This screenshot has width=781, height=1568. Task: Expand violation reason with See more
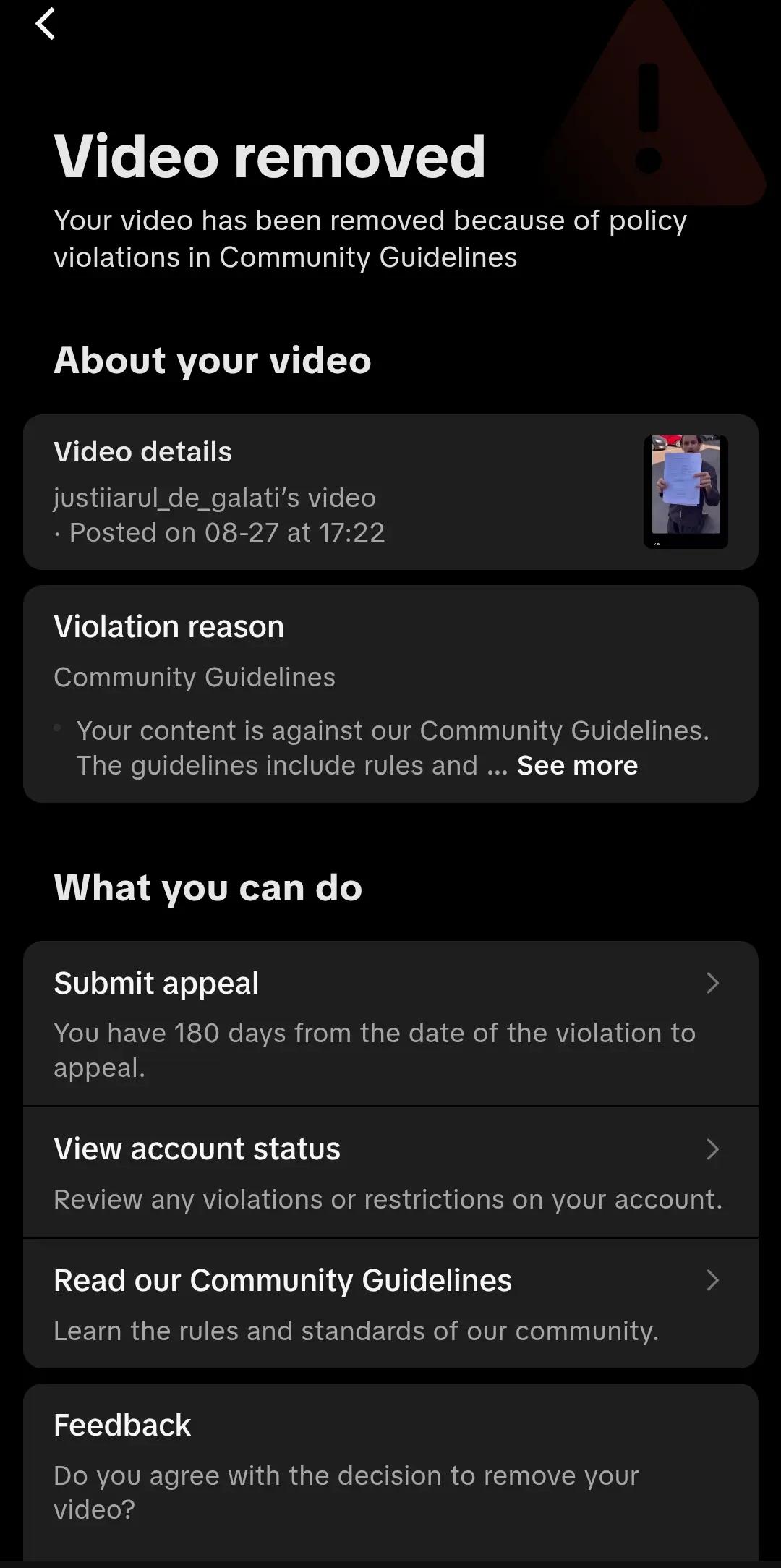pyautogui.click(x=577, y=765)
